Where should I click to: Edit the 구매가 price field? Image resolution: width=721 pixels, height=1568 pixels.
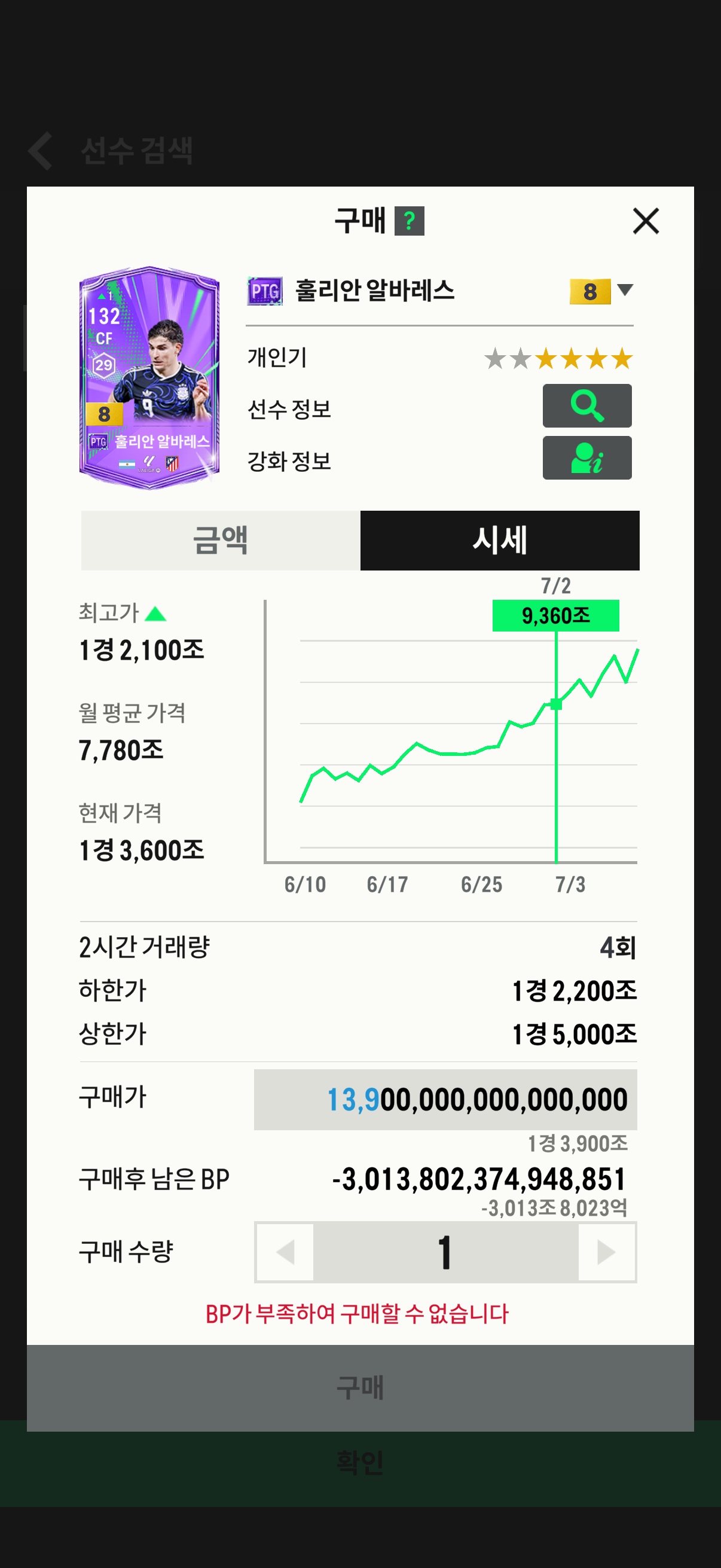pos(445,1099)
